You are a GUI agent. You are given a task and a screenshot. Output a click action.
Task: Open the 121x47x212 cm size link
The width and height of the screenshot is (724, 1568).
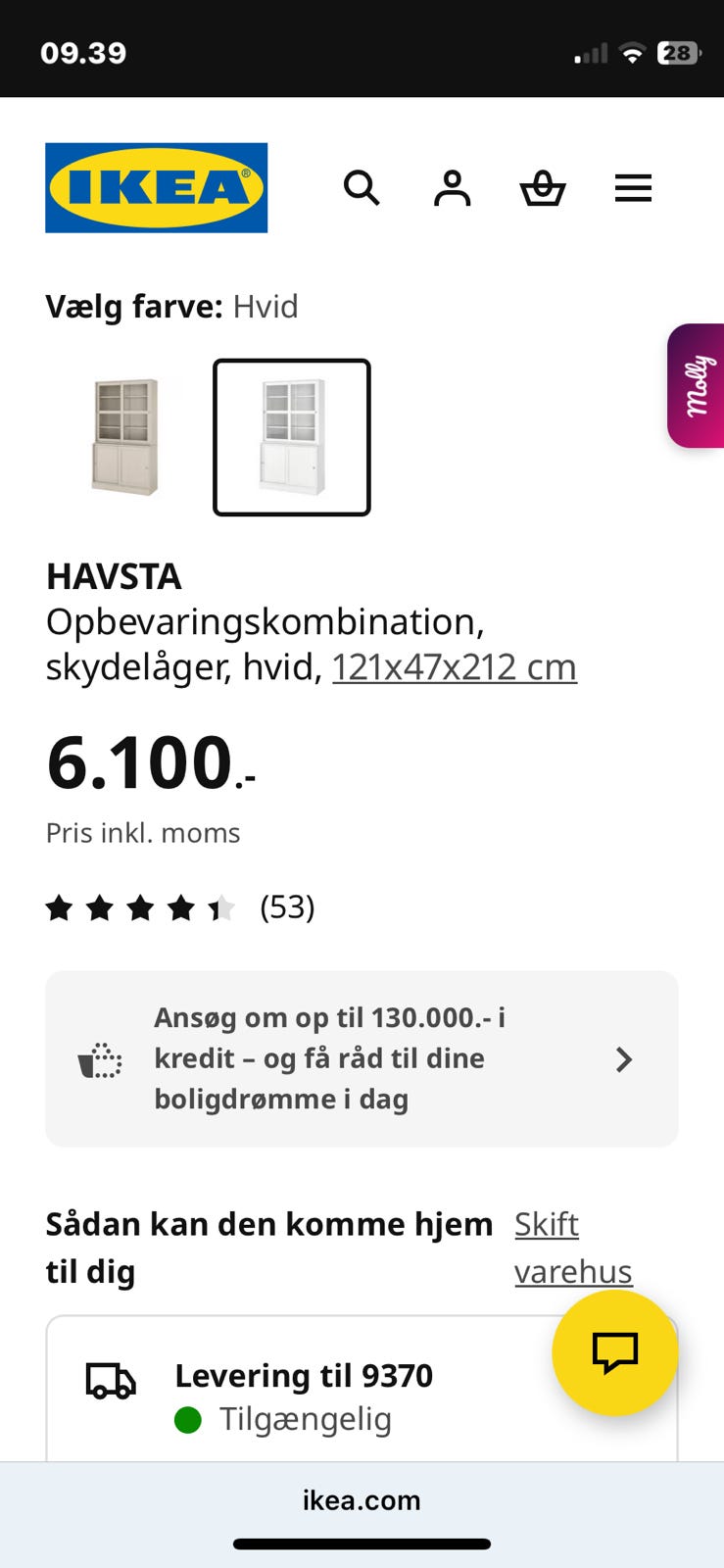[454, 667]
